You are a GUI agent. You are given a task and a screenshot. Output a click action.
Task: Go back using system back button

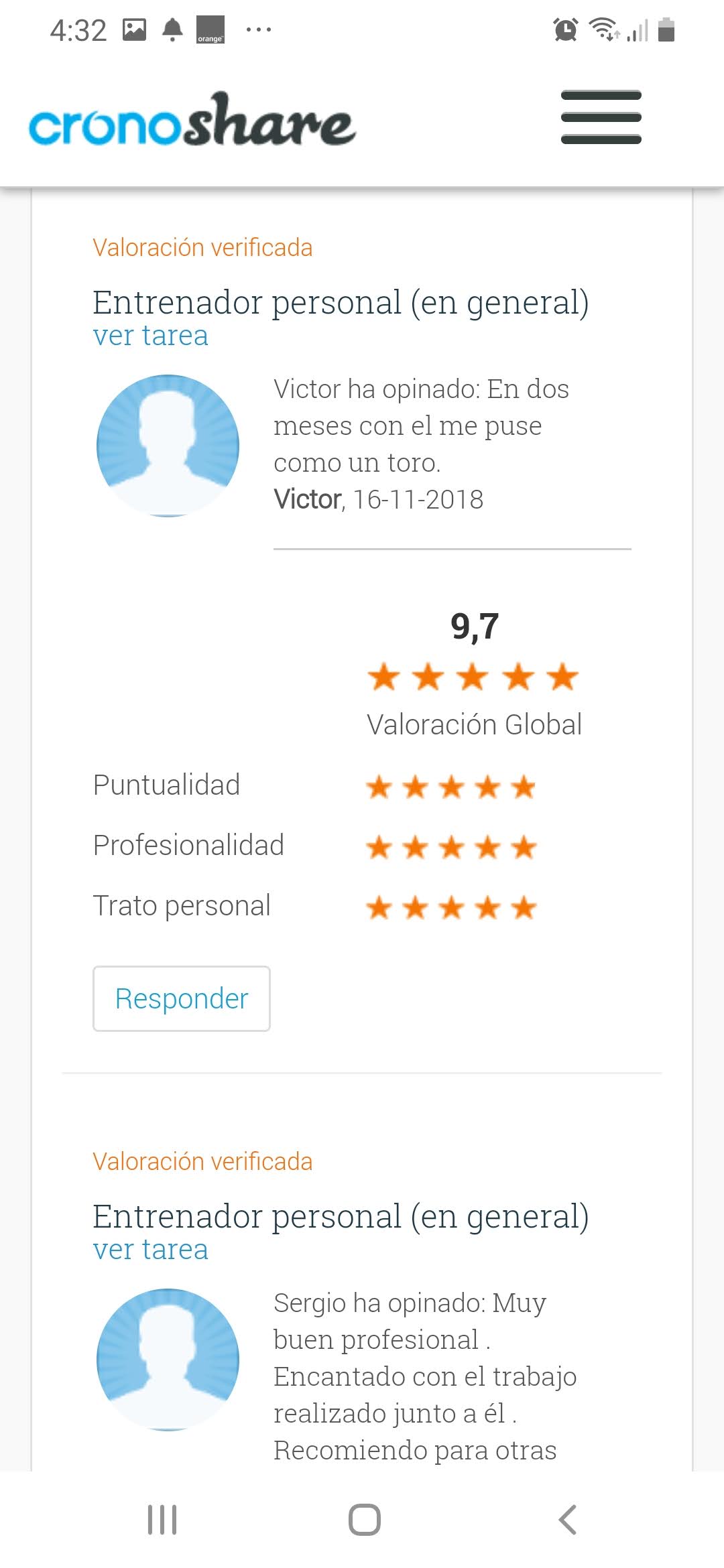pos(567,1519)
